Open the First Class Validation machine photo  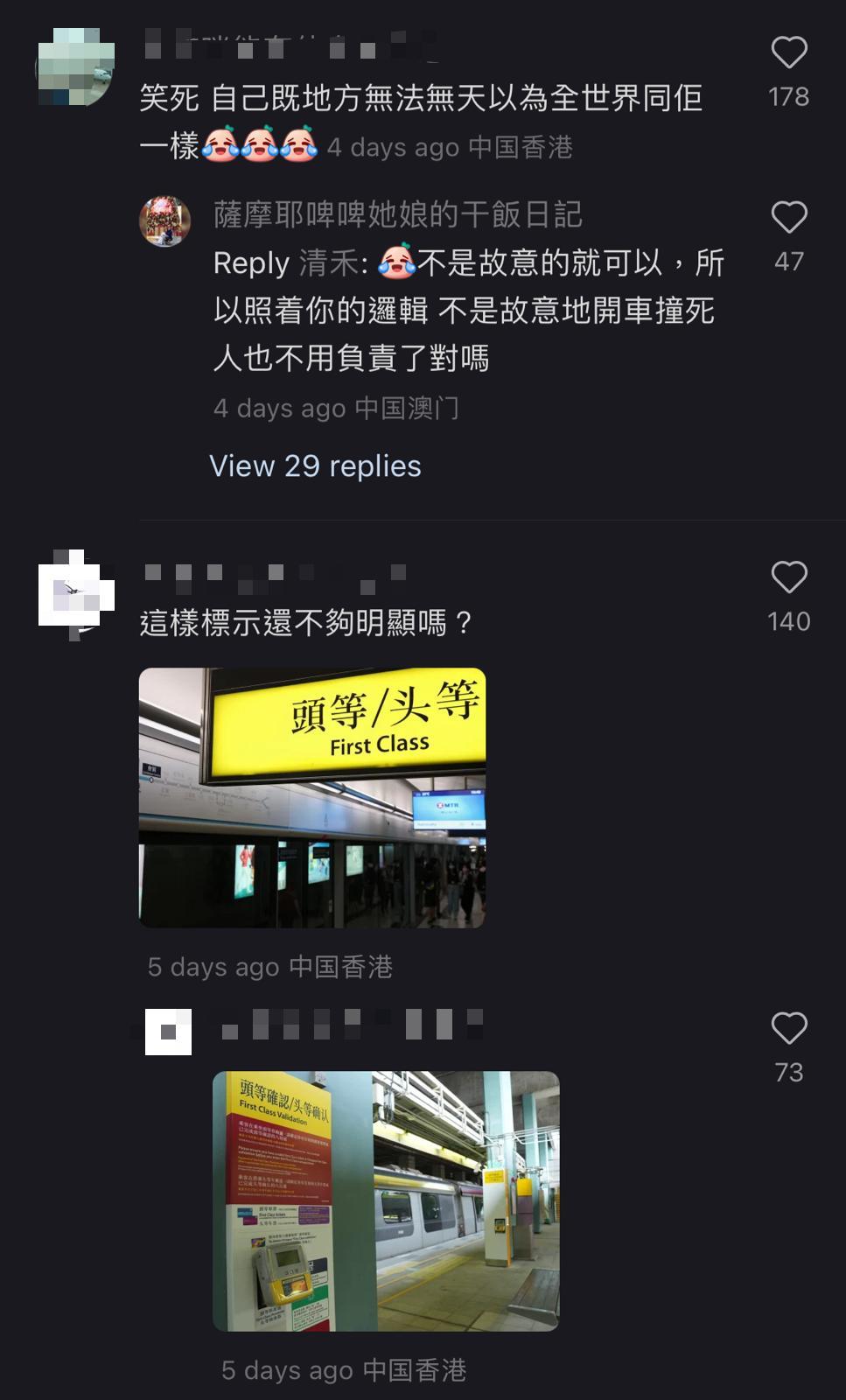[x=386, y=1200]
